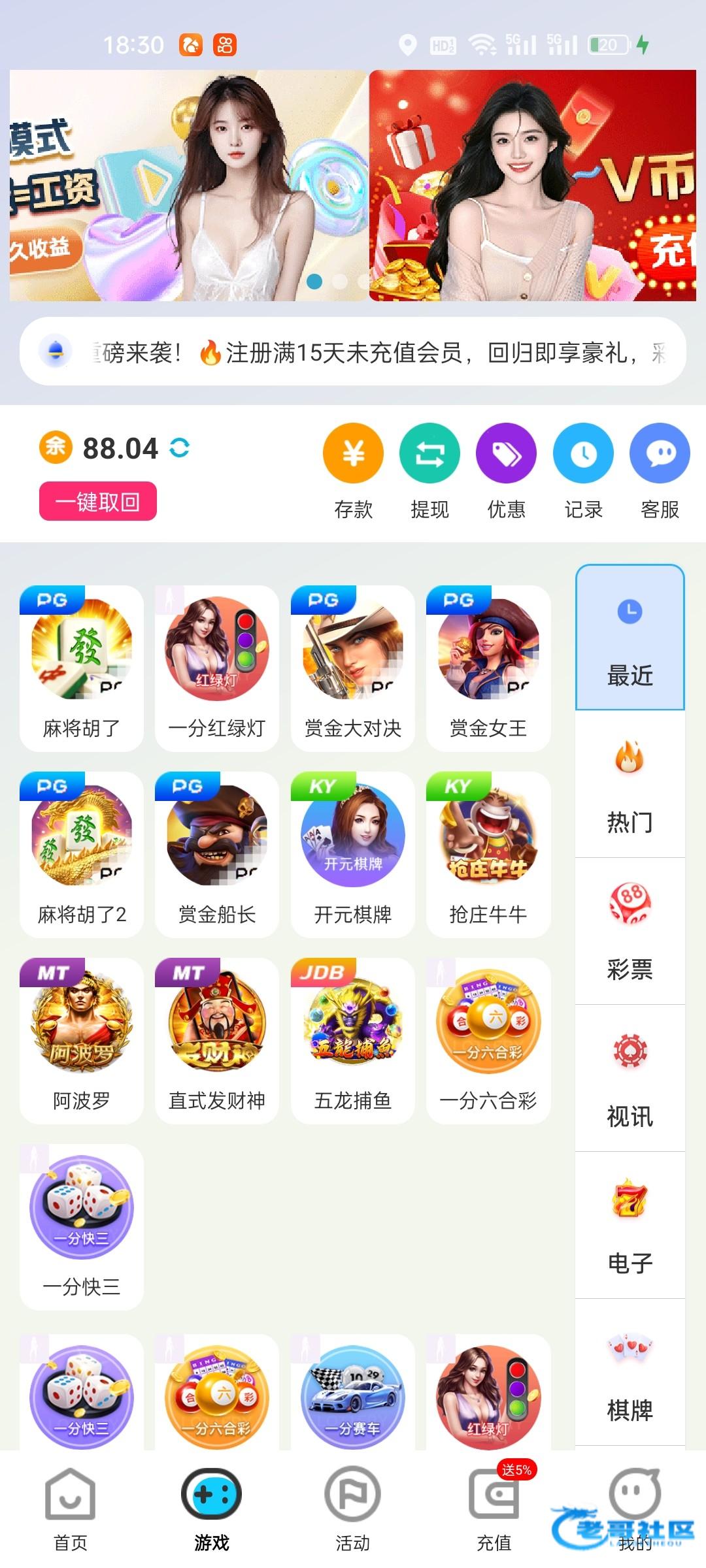This screenshot has height=1568, width=706.
Task: Tap the 一键取回 button
Action: (98, 501)
